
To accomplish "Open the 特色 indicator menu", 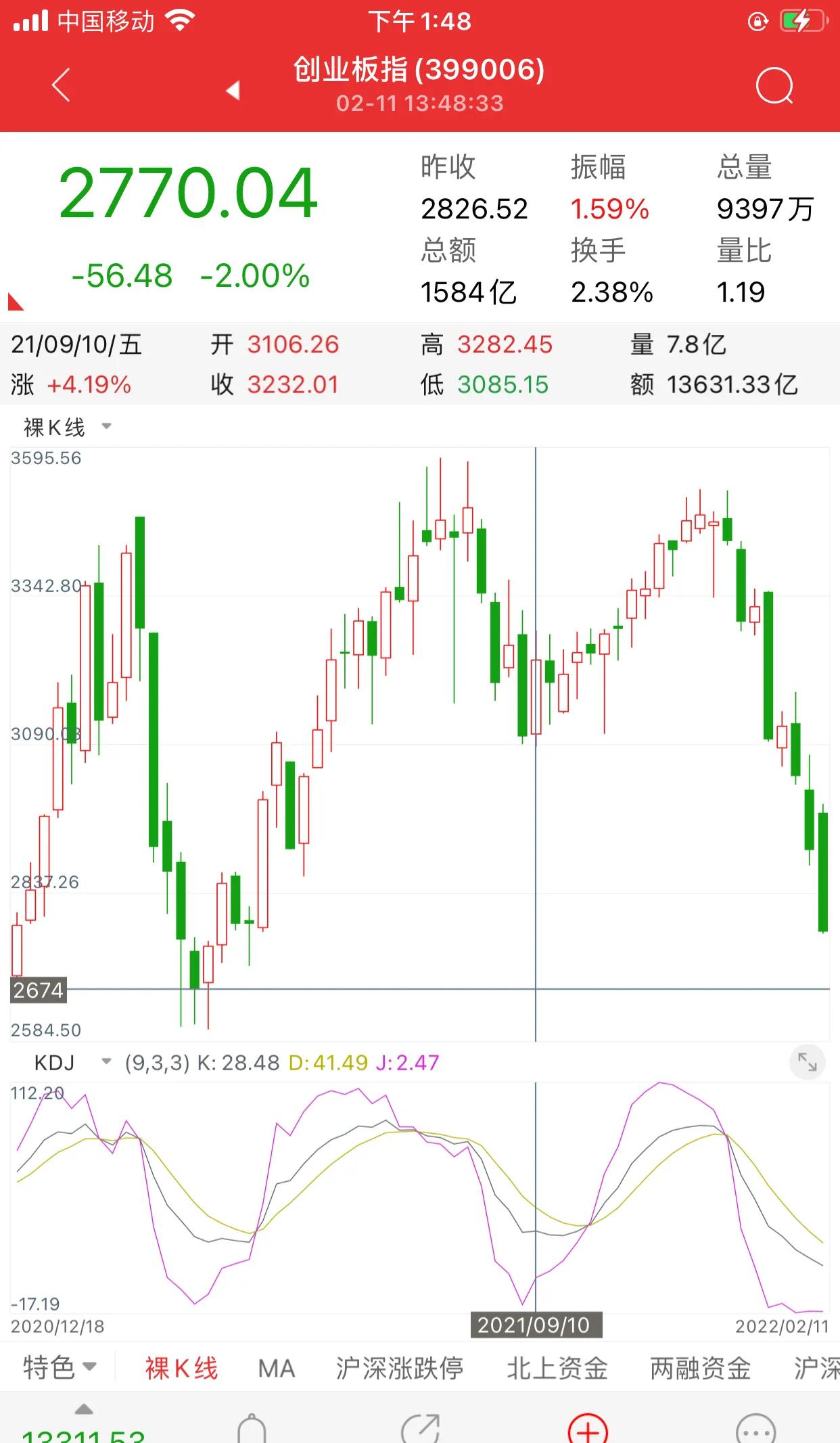I will 60,1368.
